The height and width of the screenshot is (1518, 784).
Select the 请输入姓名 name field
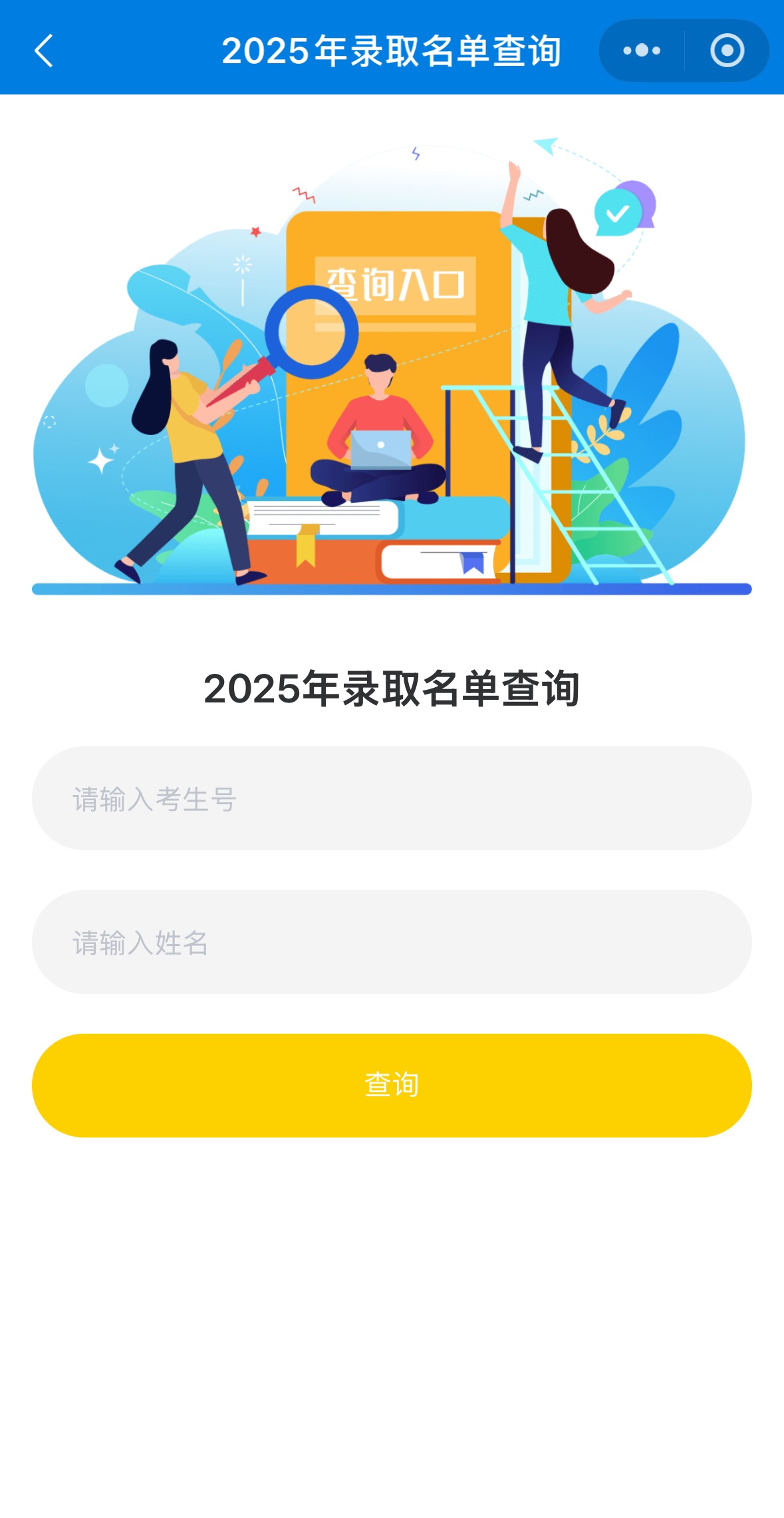tap(392, 942)
